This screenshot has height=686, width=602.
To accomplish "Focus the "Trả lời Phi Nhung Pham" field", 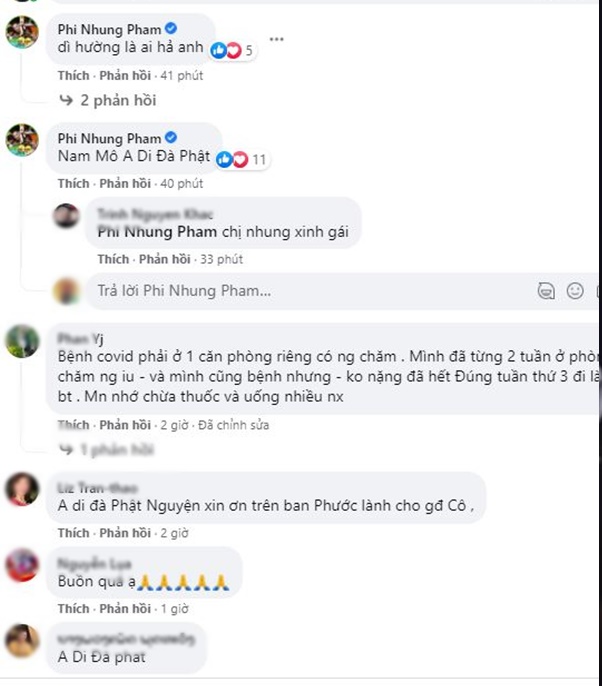I will click(300, 291).
